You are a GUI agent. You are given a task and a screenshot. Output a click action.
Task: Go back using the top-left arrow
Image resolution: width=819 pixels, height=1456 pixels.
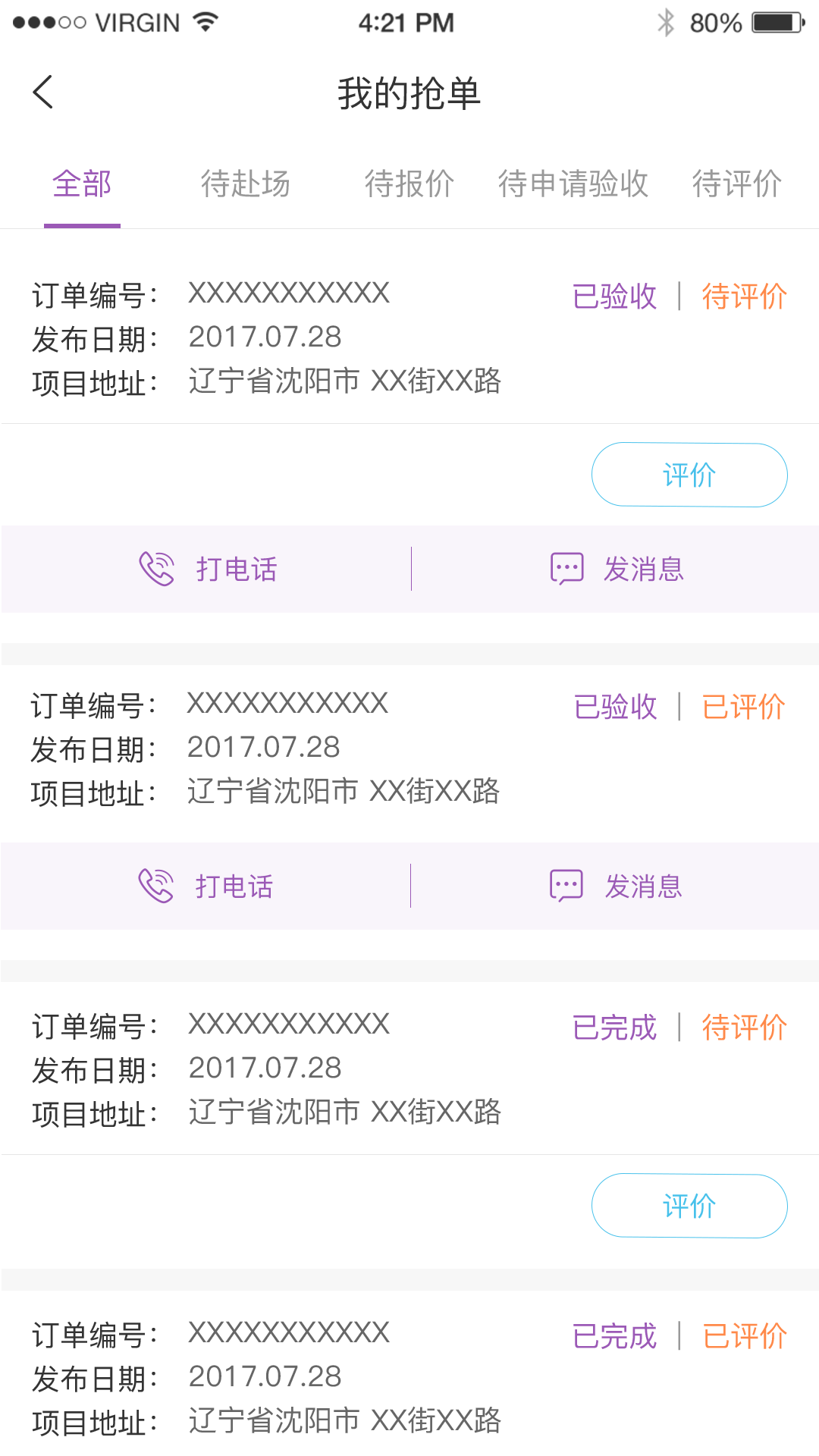pyautogui.click(x=43, y=93)
